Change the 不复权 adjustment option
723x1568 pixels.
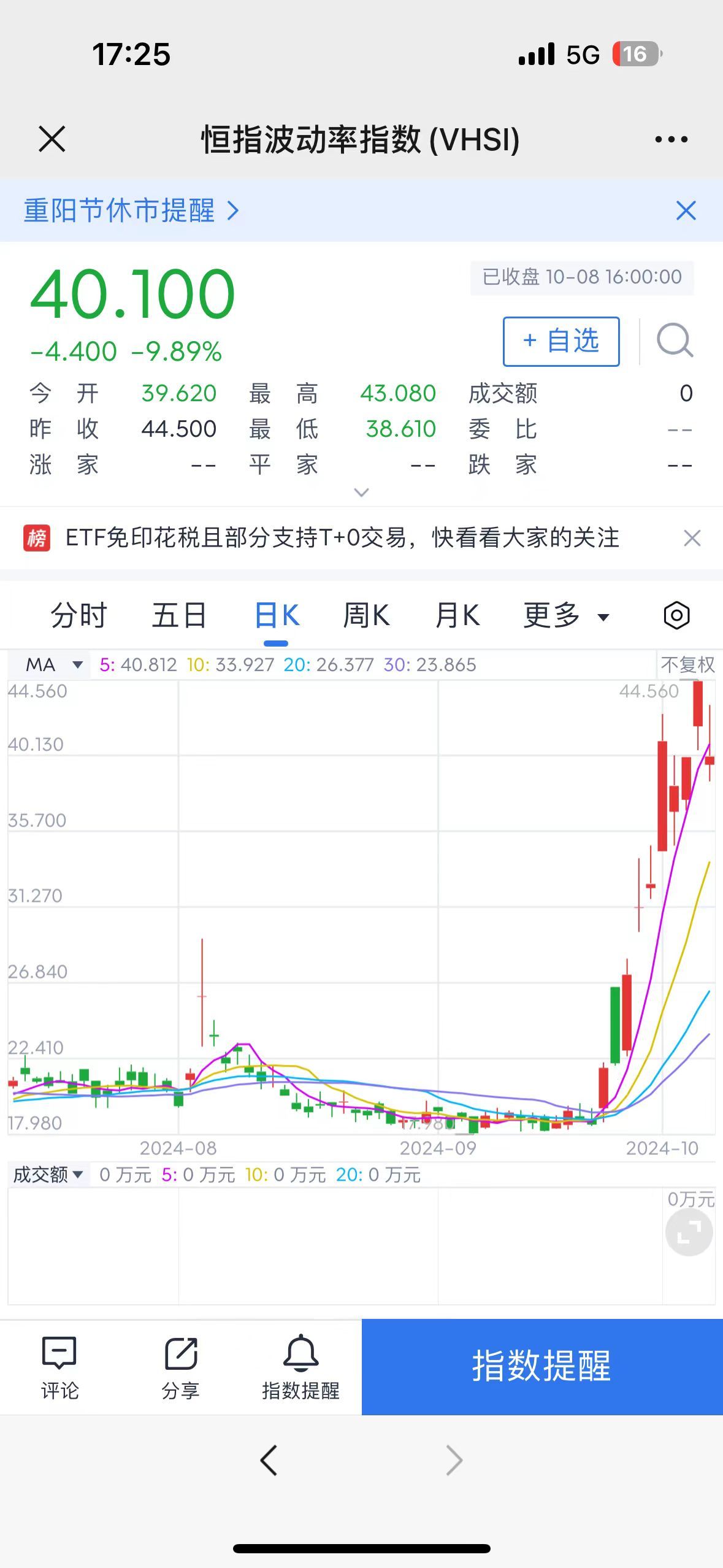tap(687, 664)
